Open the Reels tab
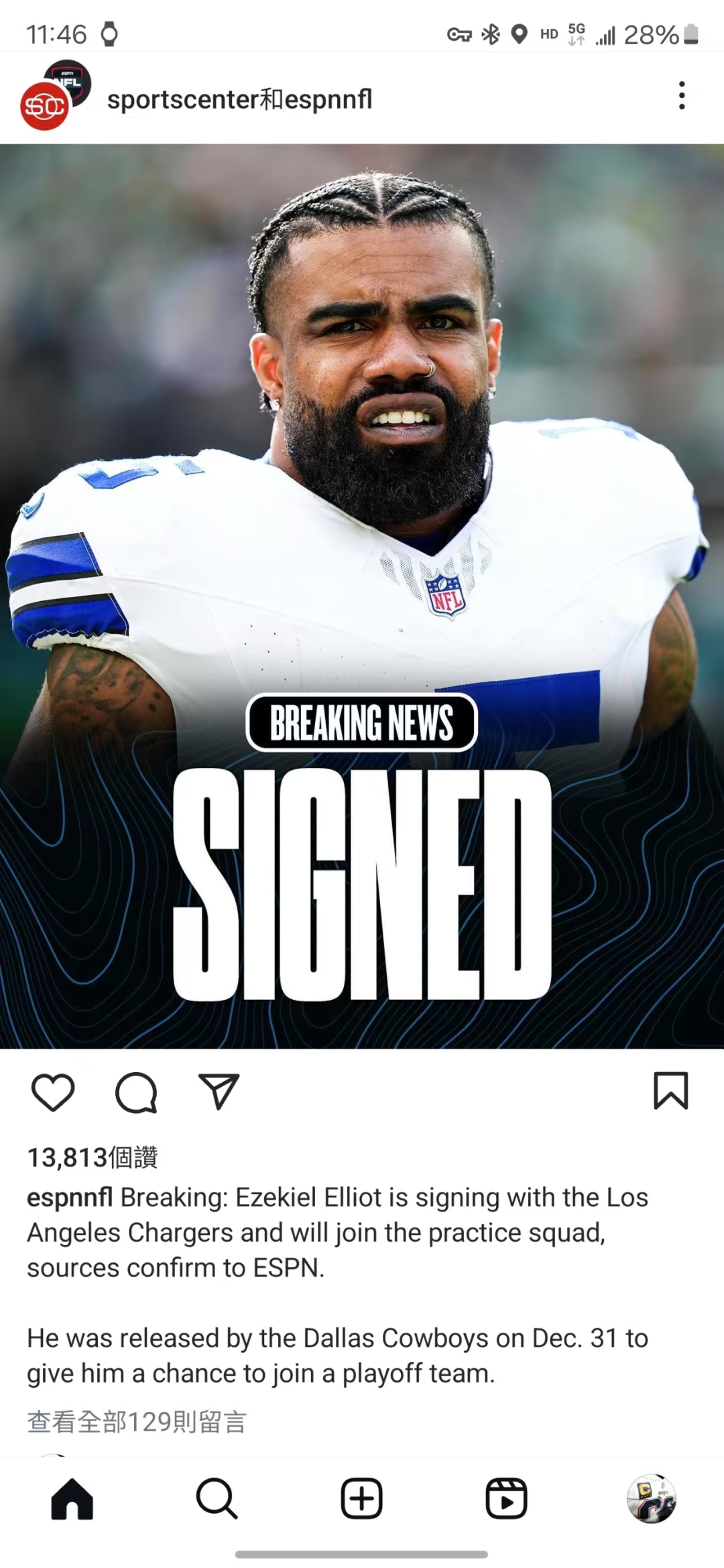Screen dimensions: 724x1568 pyautogui.click(x=506, y=1498)
